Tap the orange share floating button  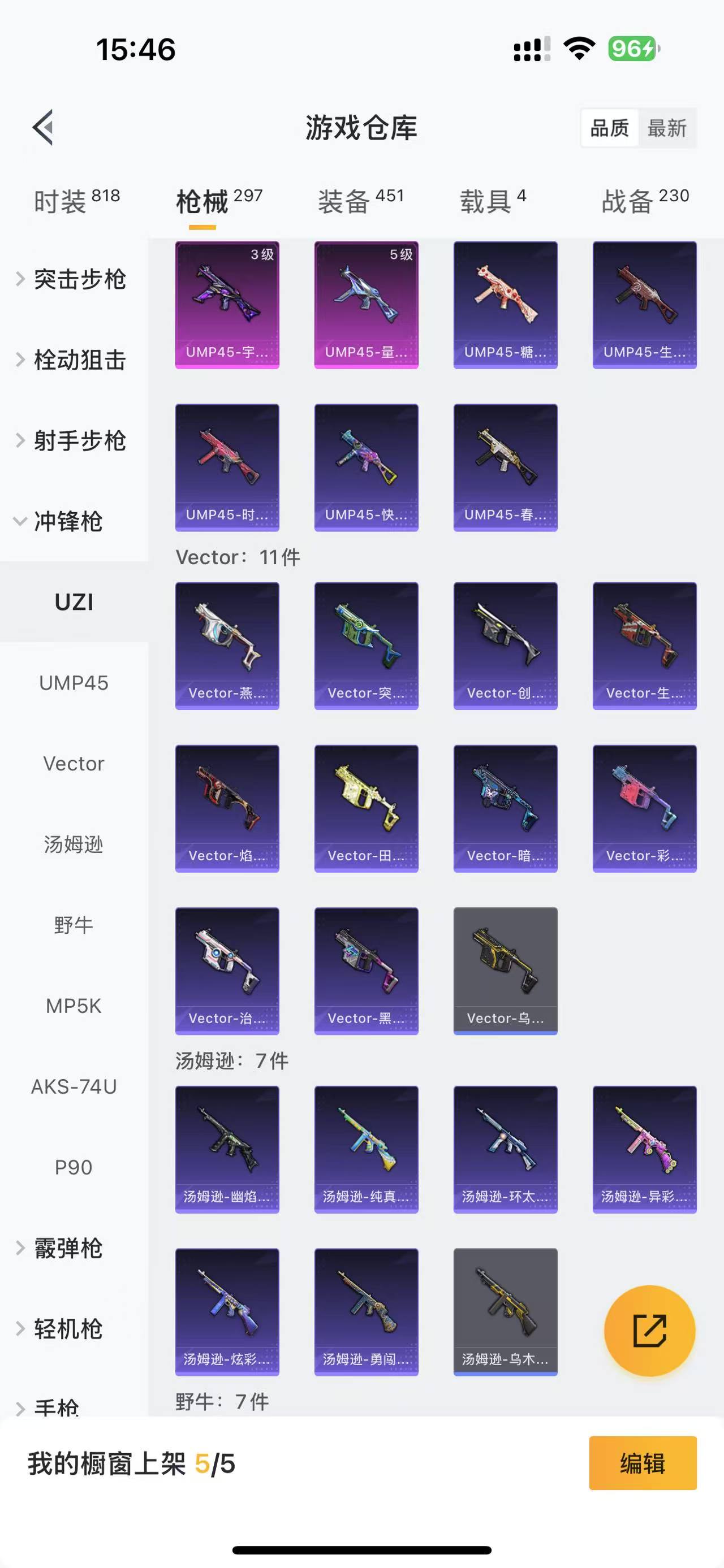649,1331
